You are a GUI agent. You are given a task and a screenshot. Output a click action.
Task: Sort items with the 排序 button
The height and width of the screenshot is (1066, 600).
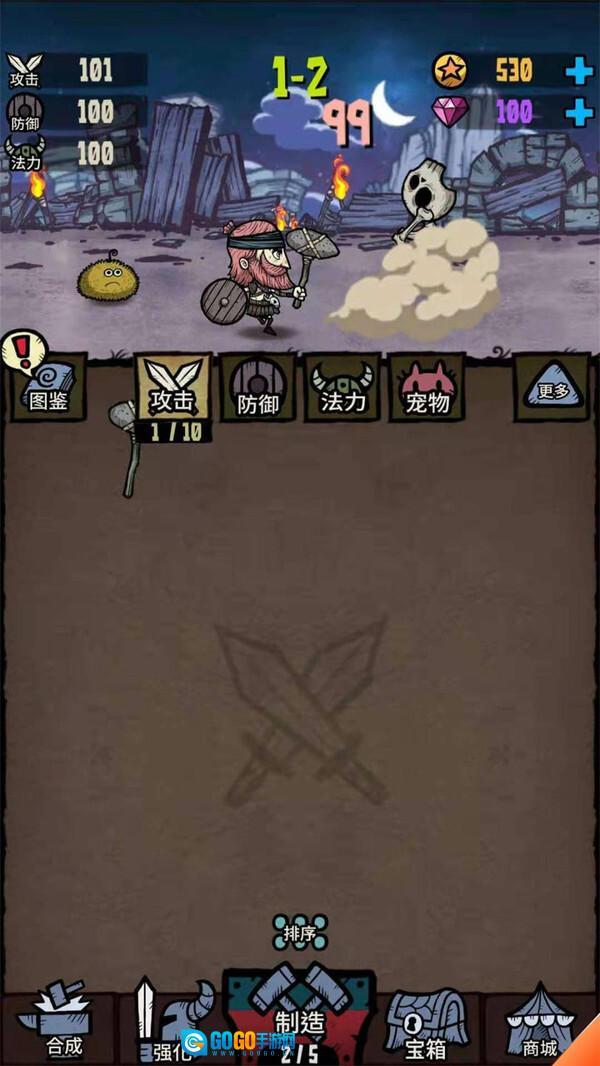coord(300,933)
